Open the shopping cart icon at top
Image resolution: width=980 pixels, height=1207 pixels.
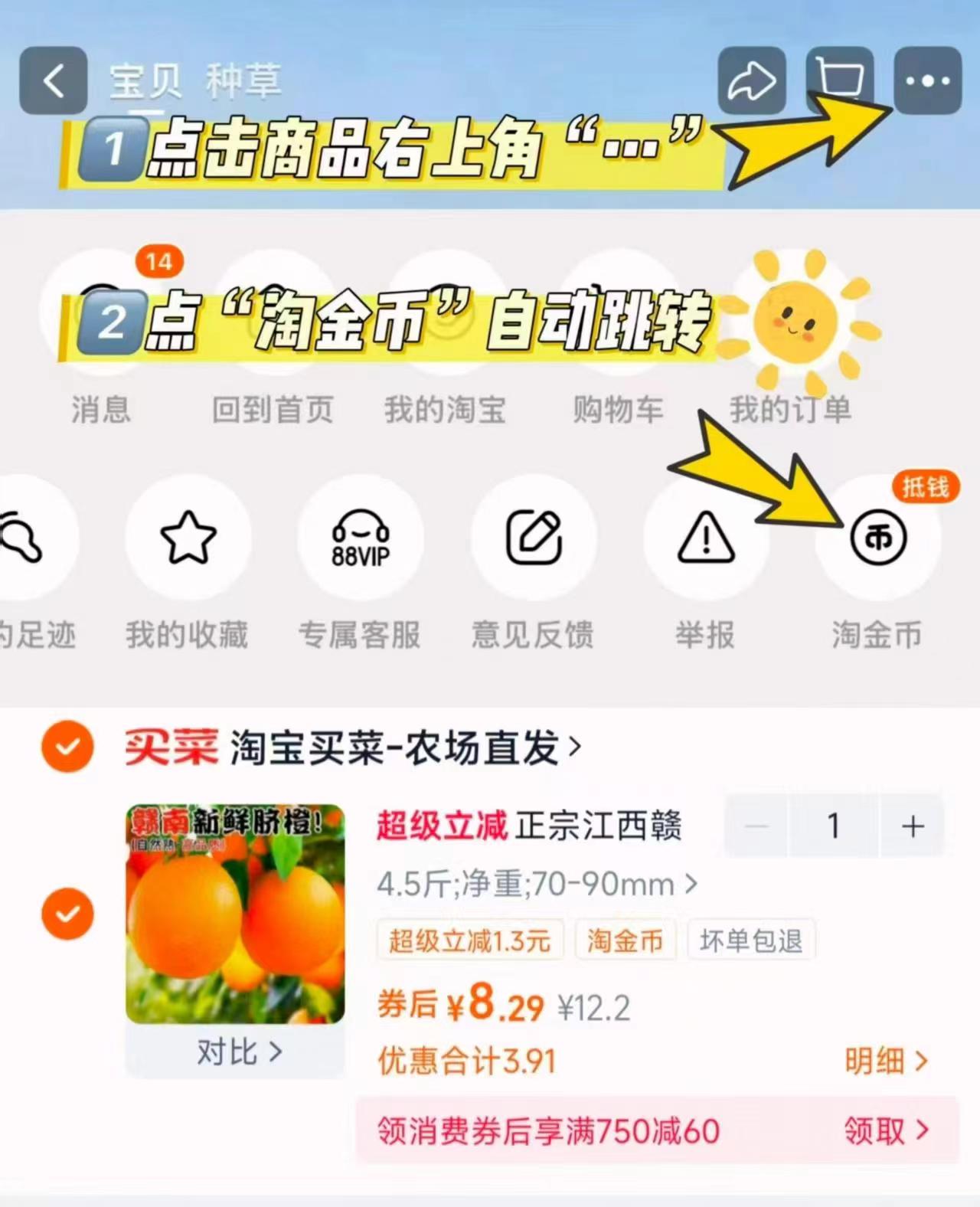[839, 80]
